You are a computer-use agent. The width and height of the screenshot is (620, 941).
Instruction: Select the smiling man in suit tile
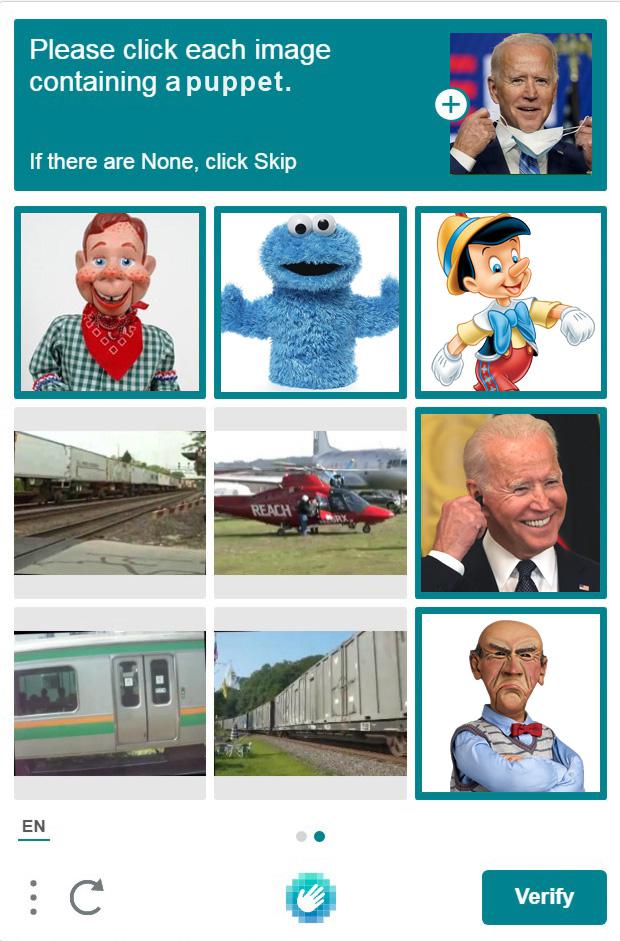point(510,502)
